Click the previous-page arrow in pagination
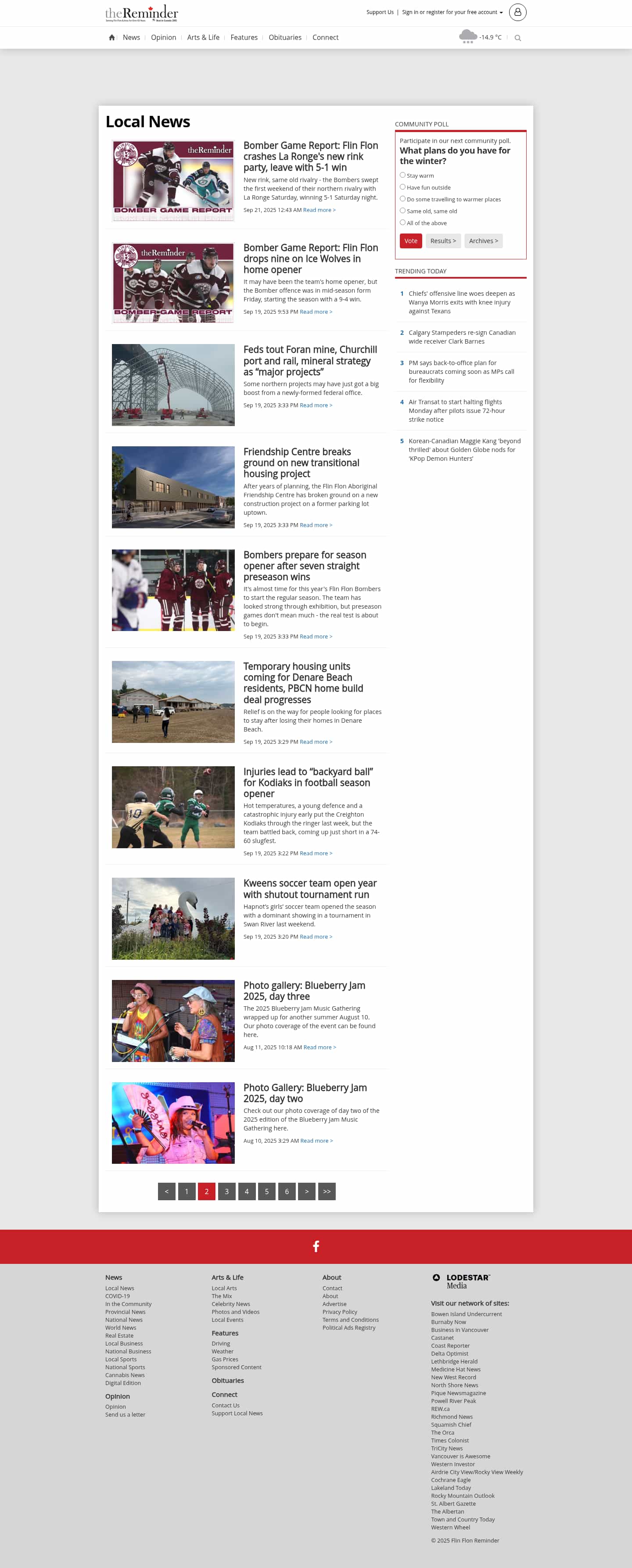The height and width of the screenshot is (1568, 632). (166, 1191)
